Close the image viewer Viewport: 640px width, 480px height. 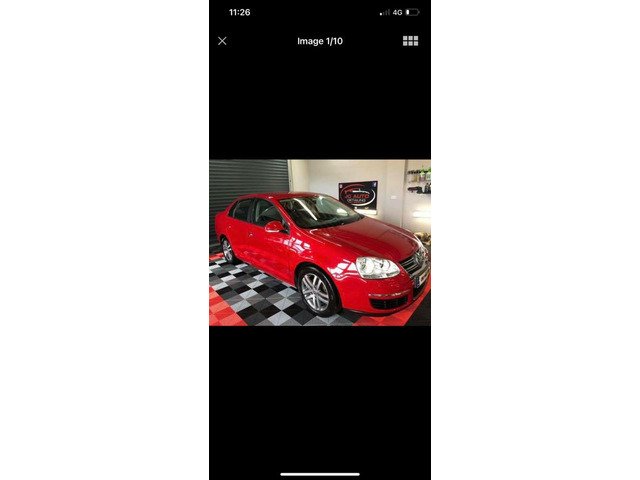[x=222, y=41]
